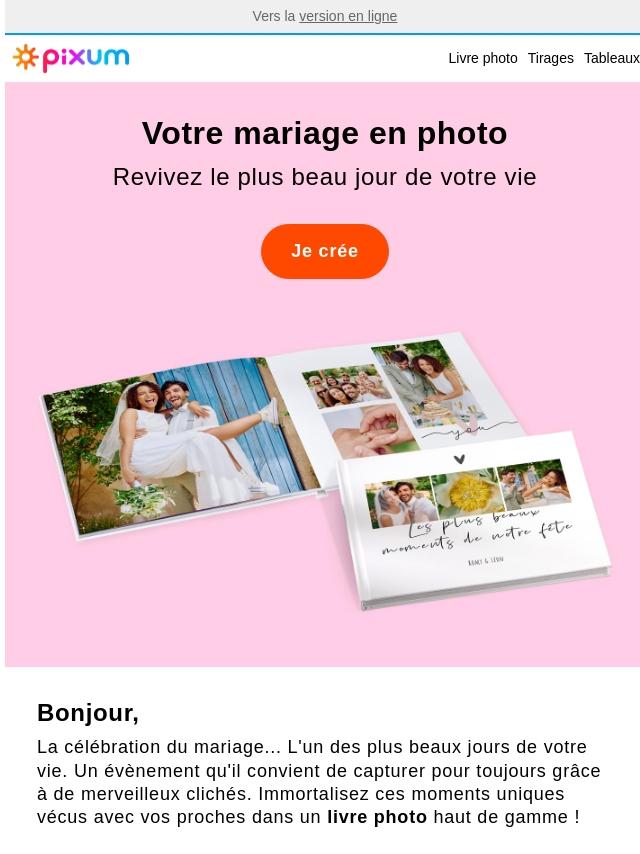The height and width of the screenshot is (854, 640).
Task: Go to the Tirages section
Action: (550, 58)
